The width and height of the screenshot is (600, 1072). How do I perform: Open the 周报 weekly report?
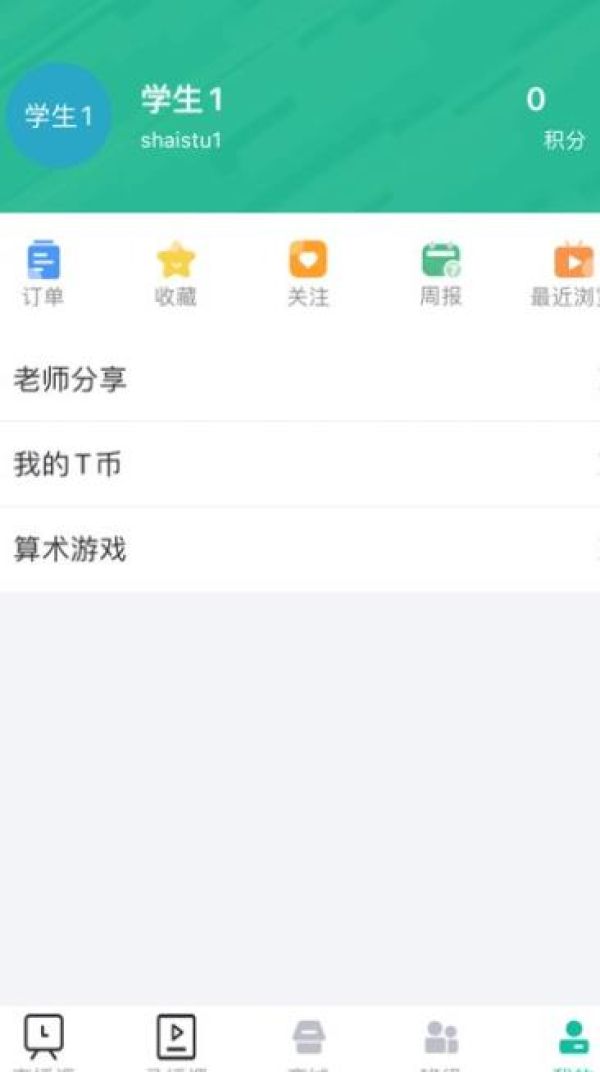[x=440, y=272]
